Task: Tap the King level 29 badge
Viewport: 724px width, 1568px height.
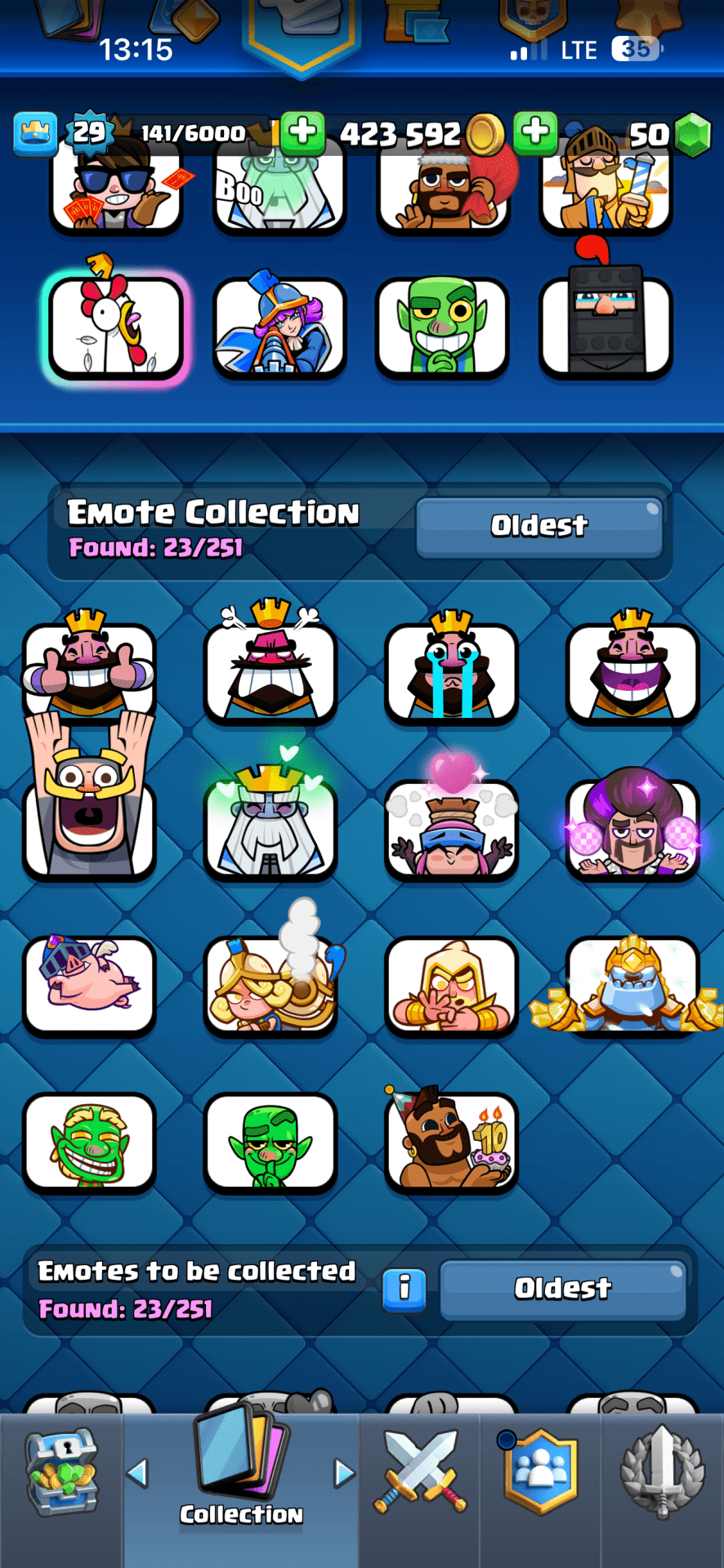Action: coord(89,131)
